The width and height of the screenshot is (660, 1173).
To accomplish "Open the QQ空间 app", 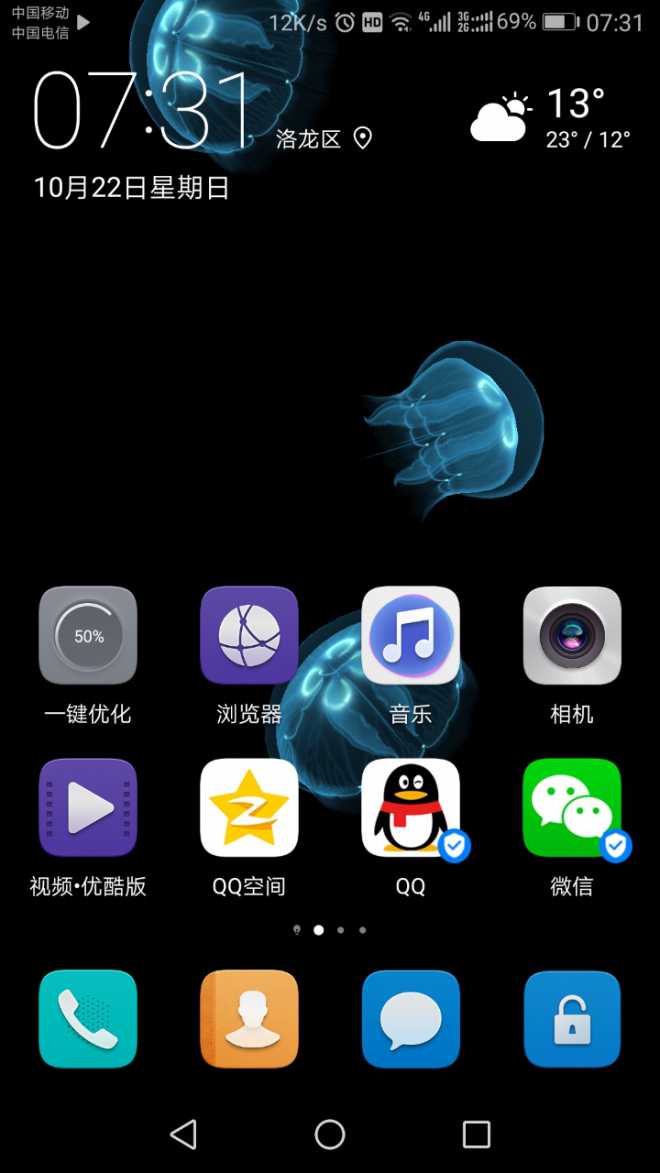I will (x=249, y=808).
